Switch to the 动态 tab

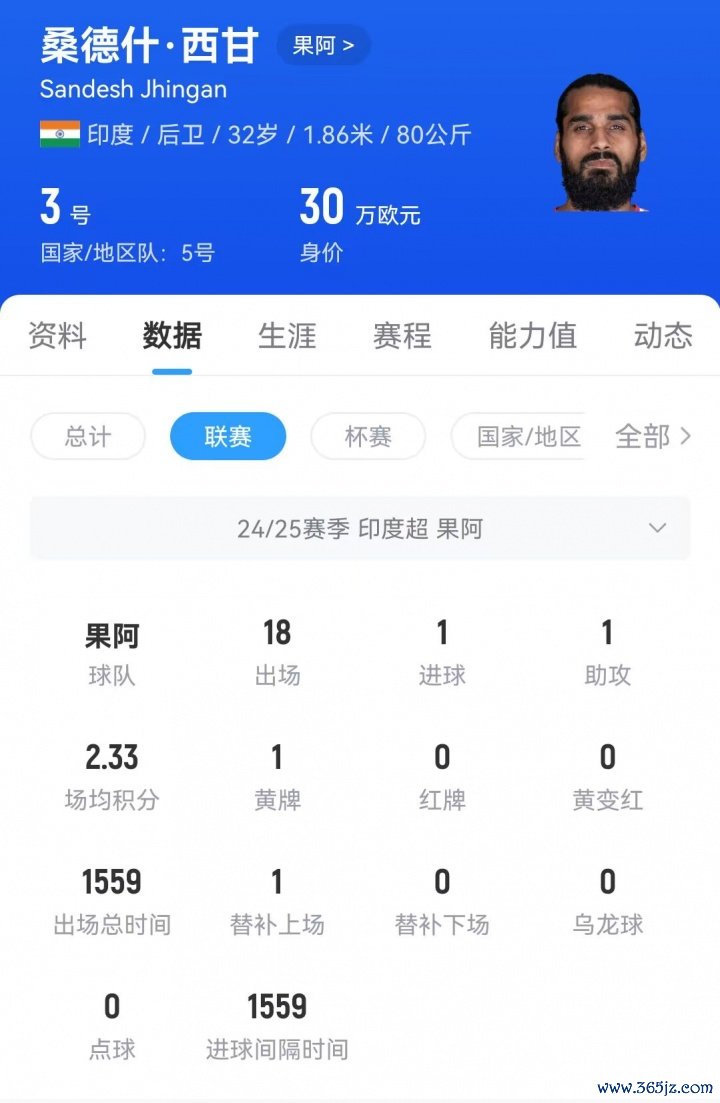pos(663,335)
